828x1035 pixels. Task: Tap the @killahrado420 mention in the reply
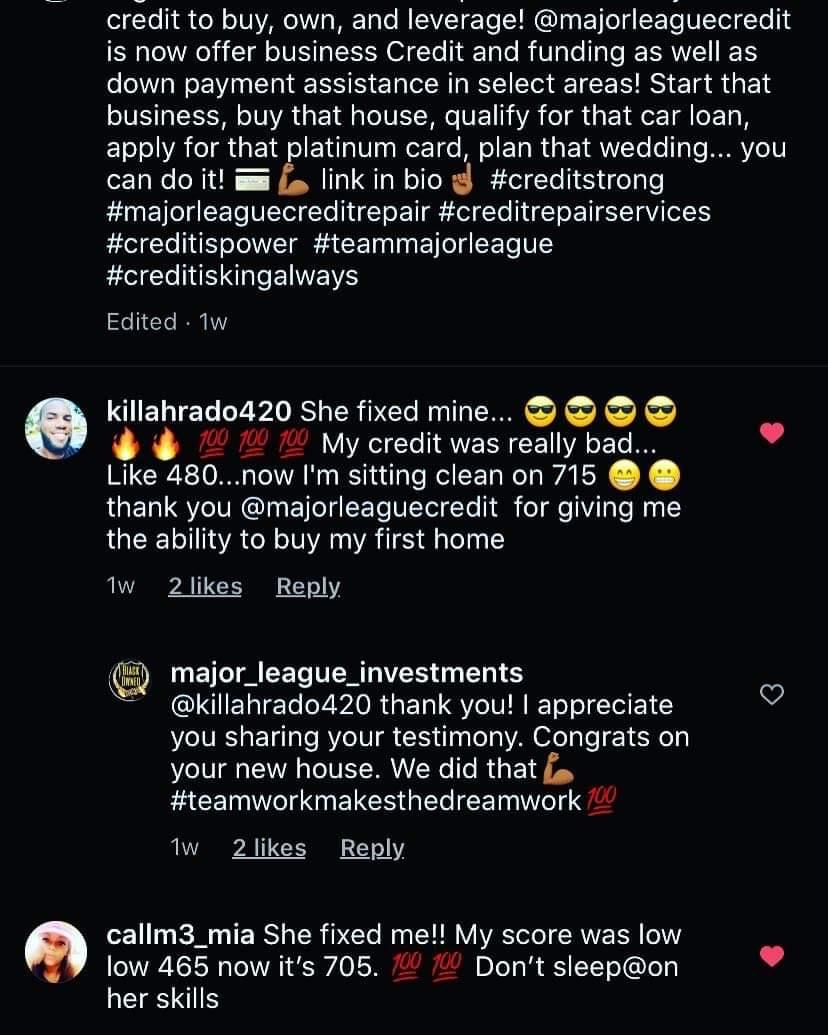[x=270, y=705]
